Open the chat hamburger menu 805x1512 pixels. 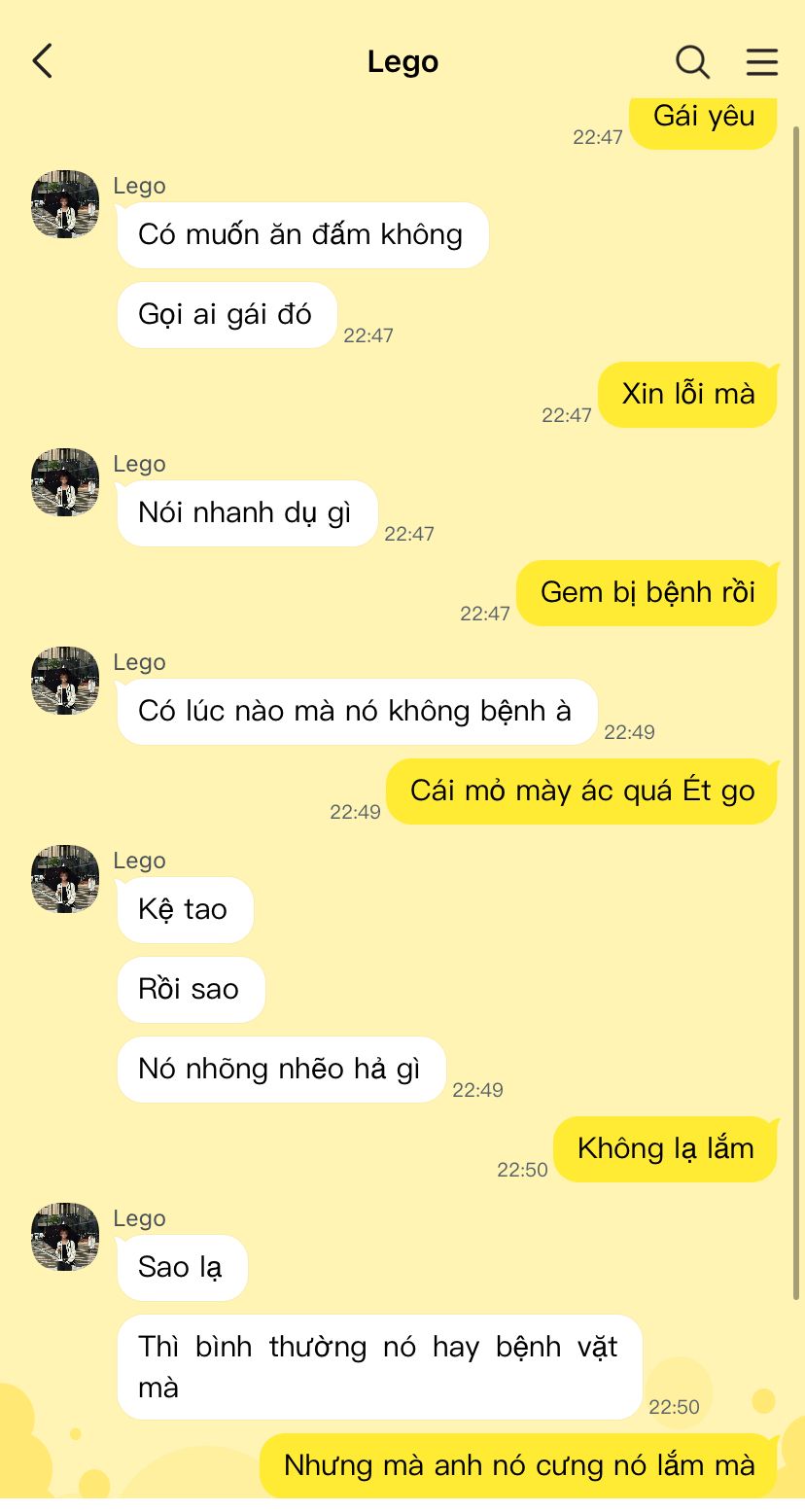[x=762, y=61]
